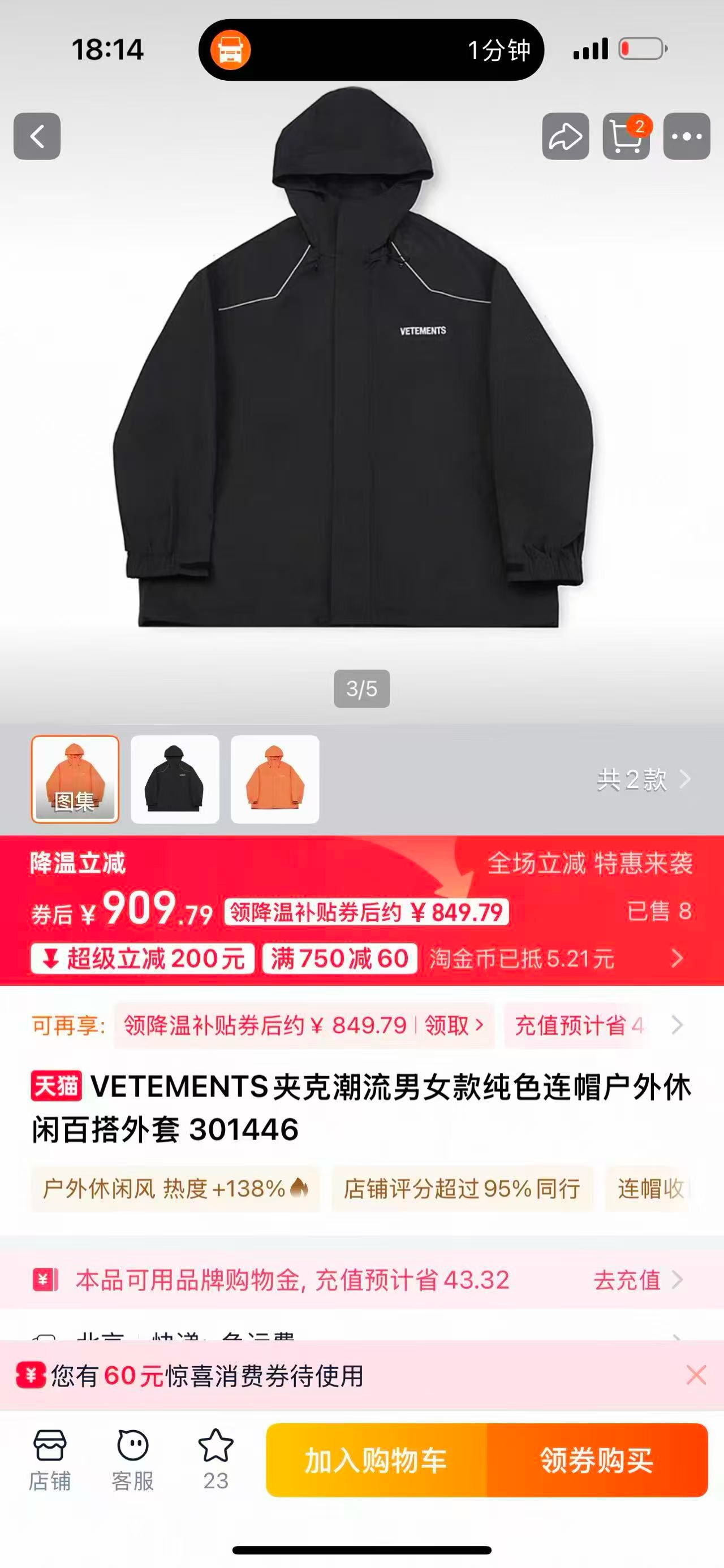This screenshot has width=724, height=1568.
Task: Contact 客服 customer service
Action: [x=133, y=1459]
